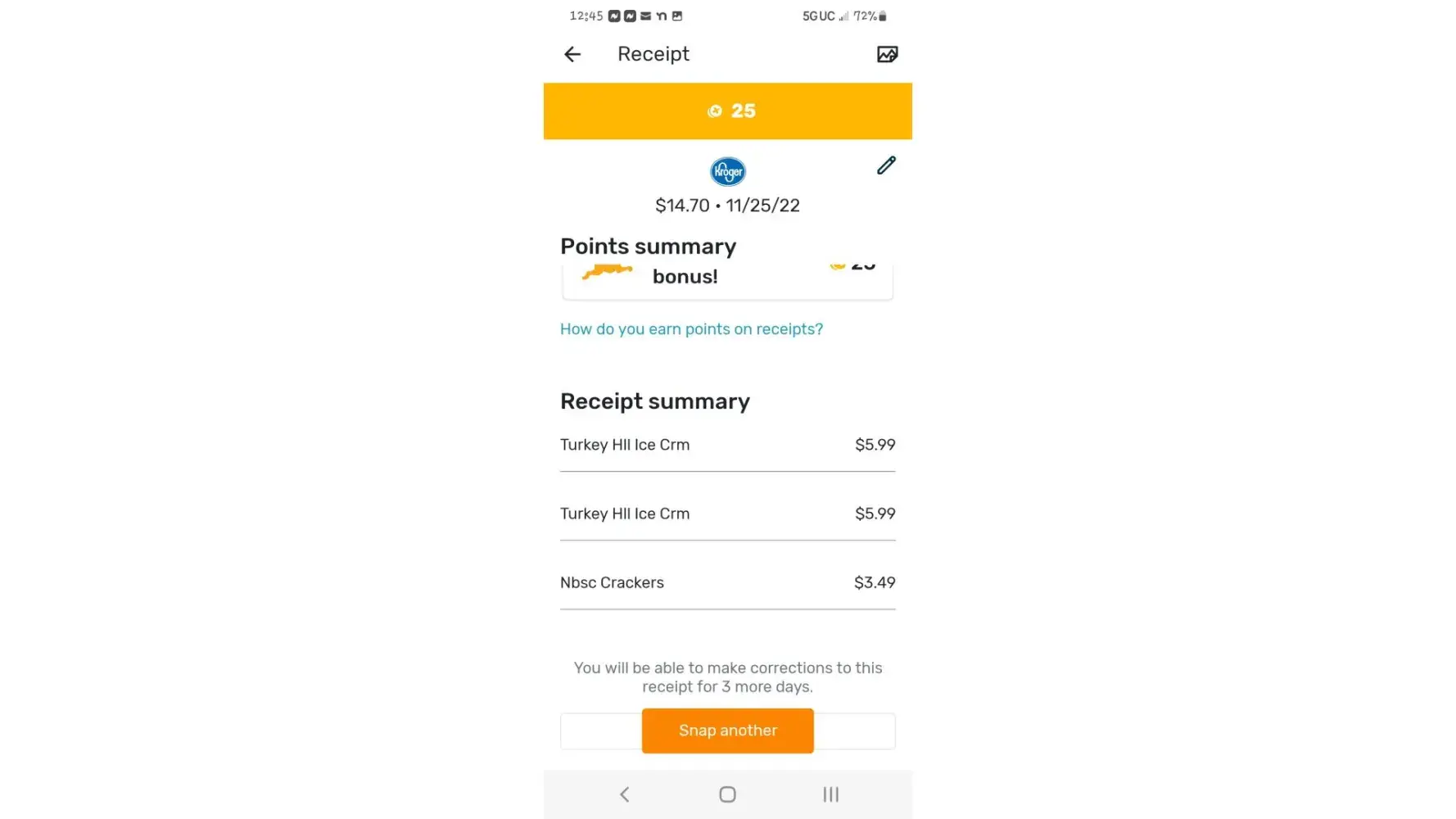Edit receipt details with the pencil icon
This screenshot has width=1456, height=819.
[x=886, y=165]
